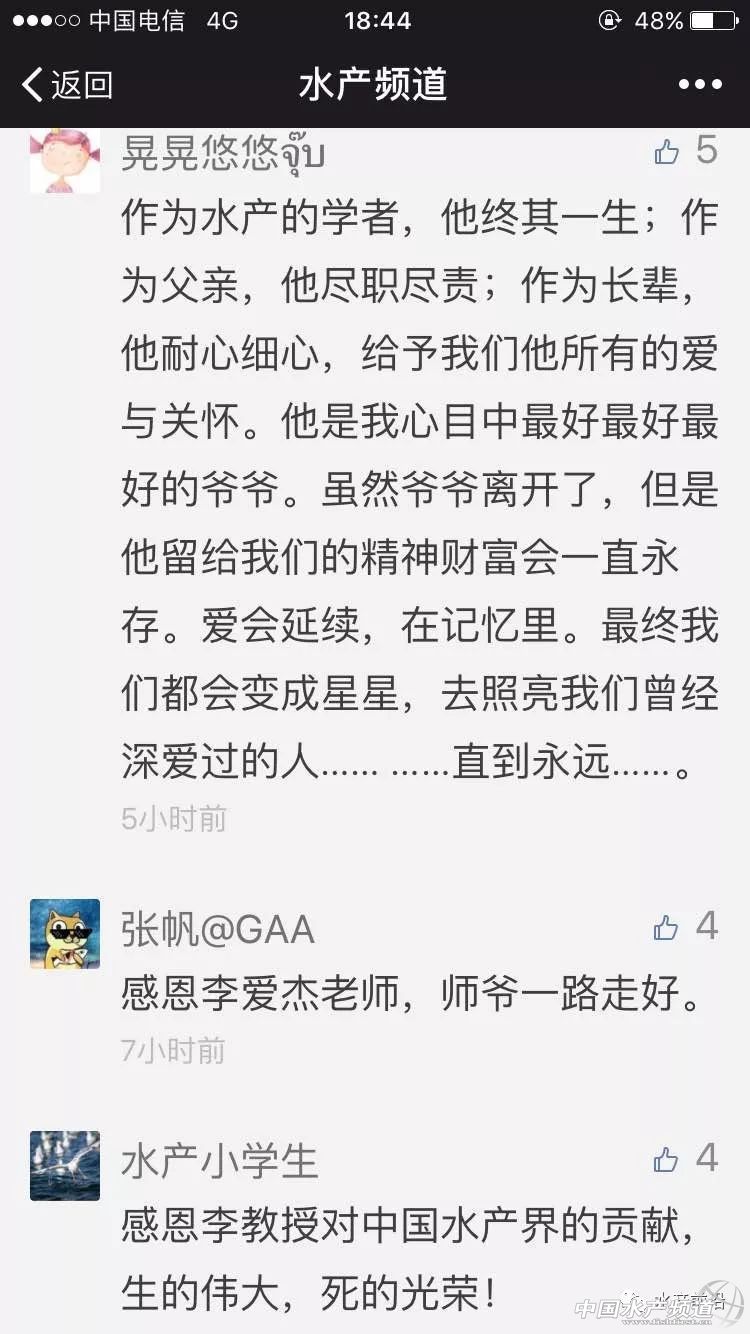The image size is (750, 1334).
Task: Like the comment from 水产小学生
Action: click(667, 1159)
